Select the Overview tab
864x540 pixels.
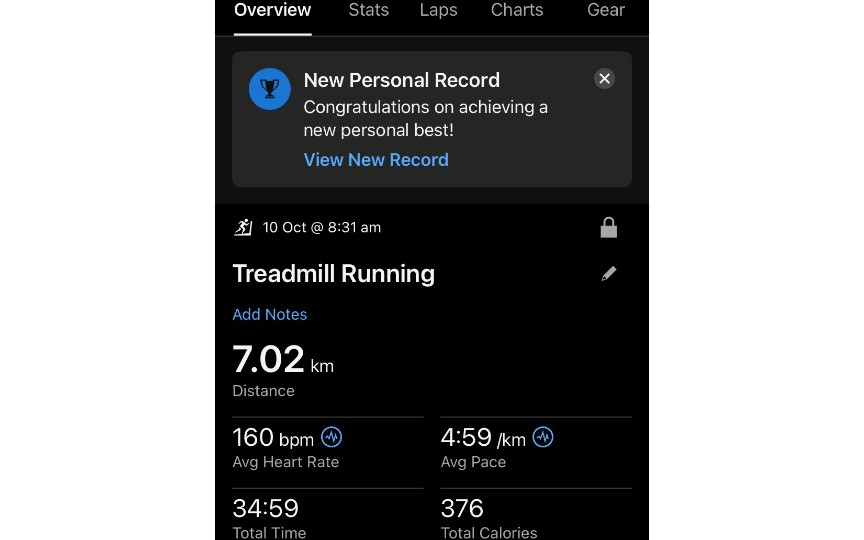pos(272,11)
